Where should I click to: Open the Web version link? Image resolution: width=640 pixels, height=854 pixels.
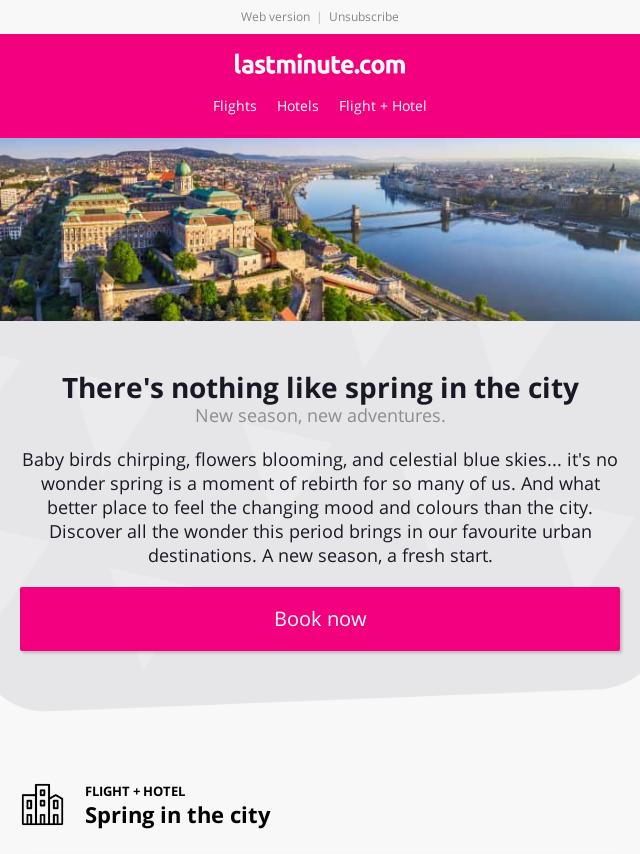point(275,17)
